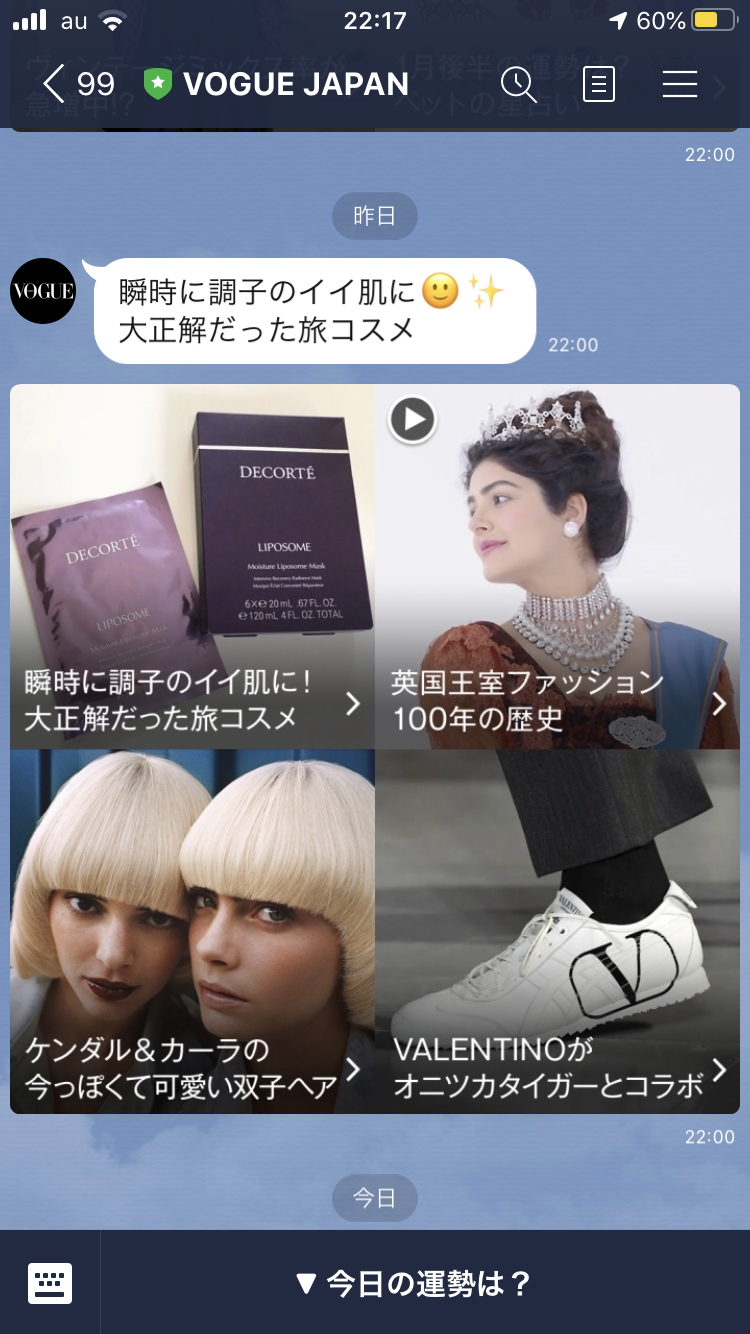Open the VALENTINO Onitsuka Tiger collab article
Viewport: 750px width, 1334px height.
pyautogui.click(x=557, y=931)
